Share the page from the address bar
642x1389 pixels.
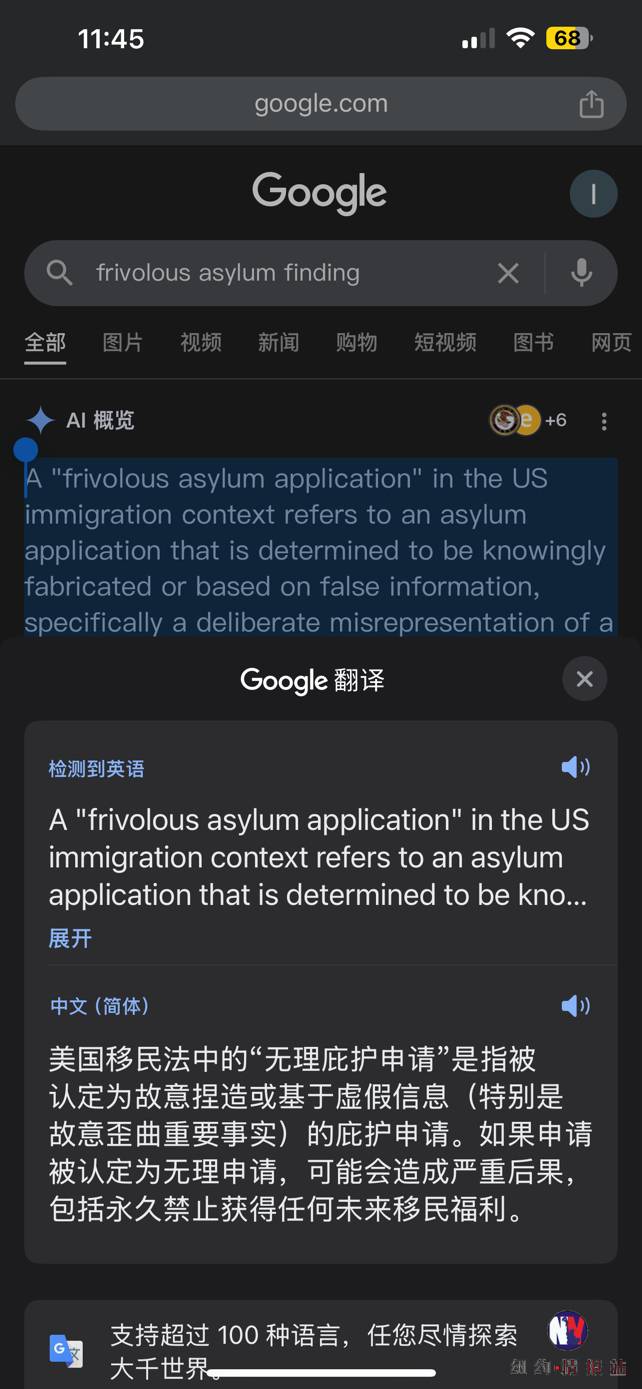[591, 103]
